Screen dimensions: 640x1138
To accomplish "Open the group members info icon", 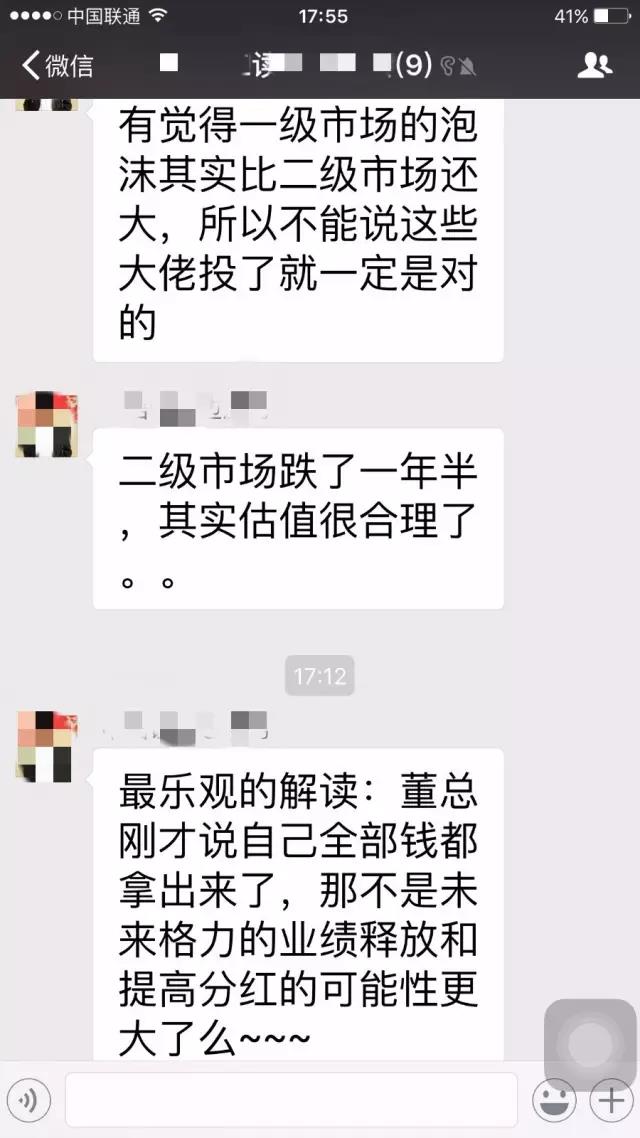I will click(594, 66).
